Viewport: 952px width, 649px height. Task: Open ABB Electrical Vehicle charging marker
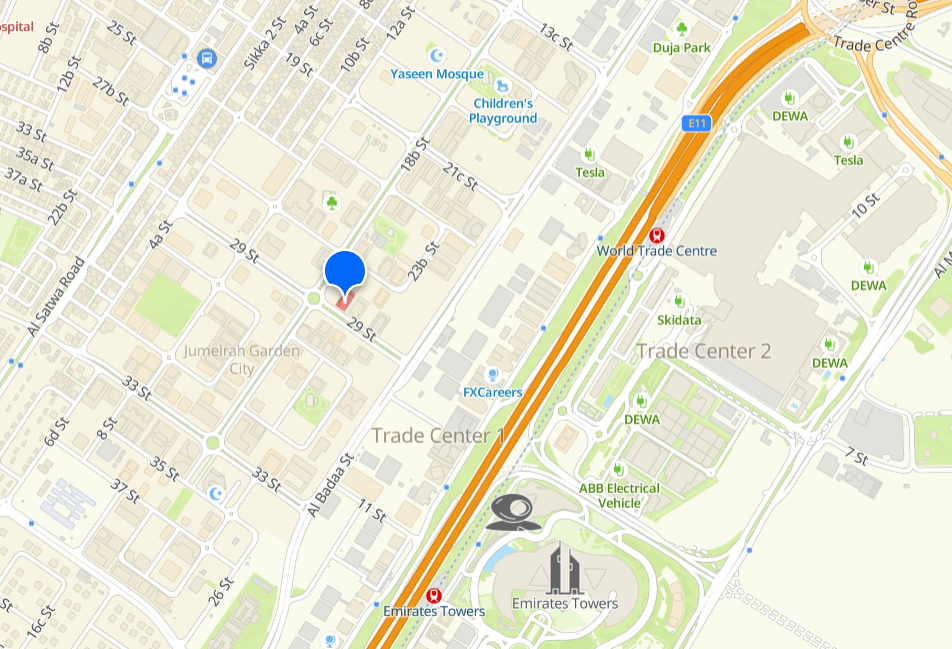pos(619,470)
